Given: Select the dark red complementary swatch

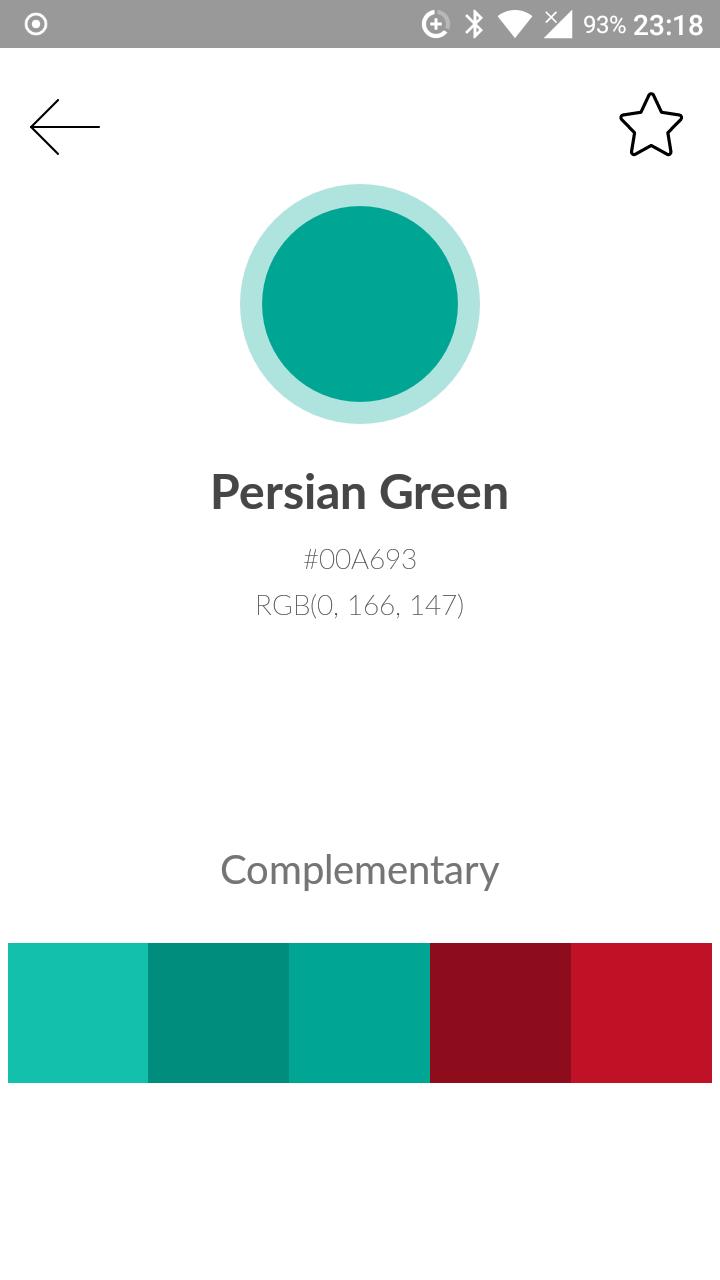Looking at the screenshot, I should 501,1012.
